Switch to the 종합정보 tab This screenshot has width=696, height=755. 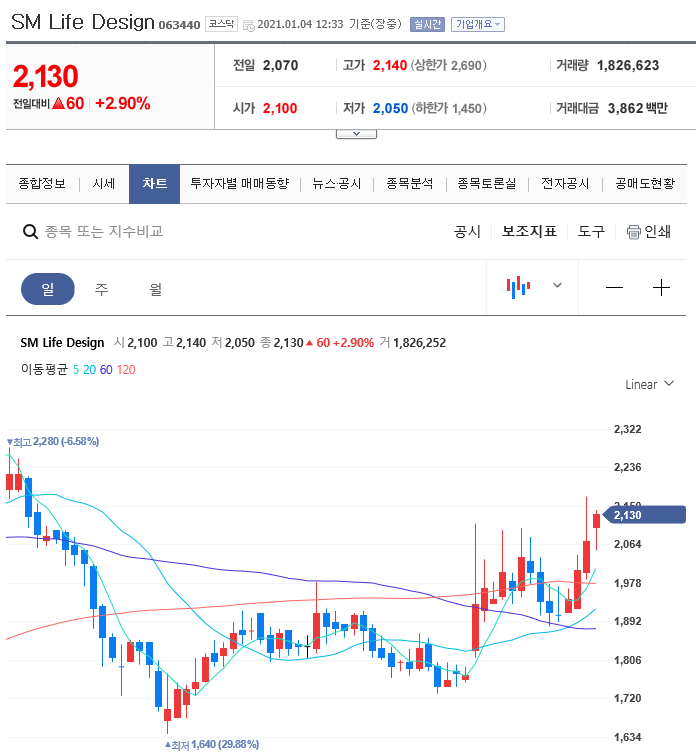(42, 184)
